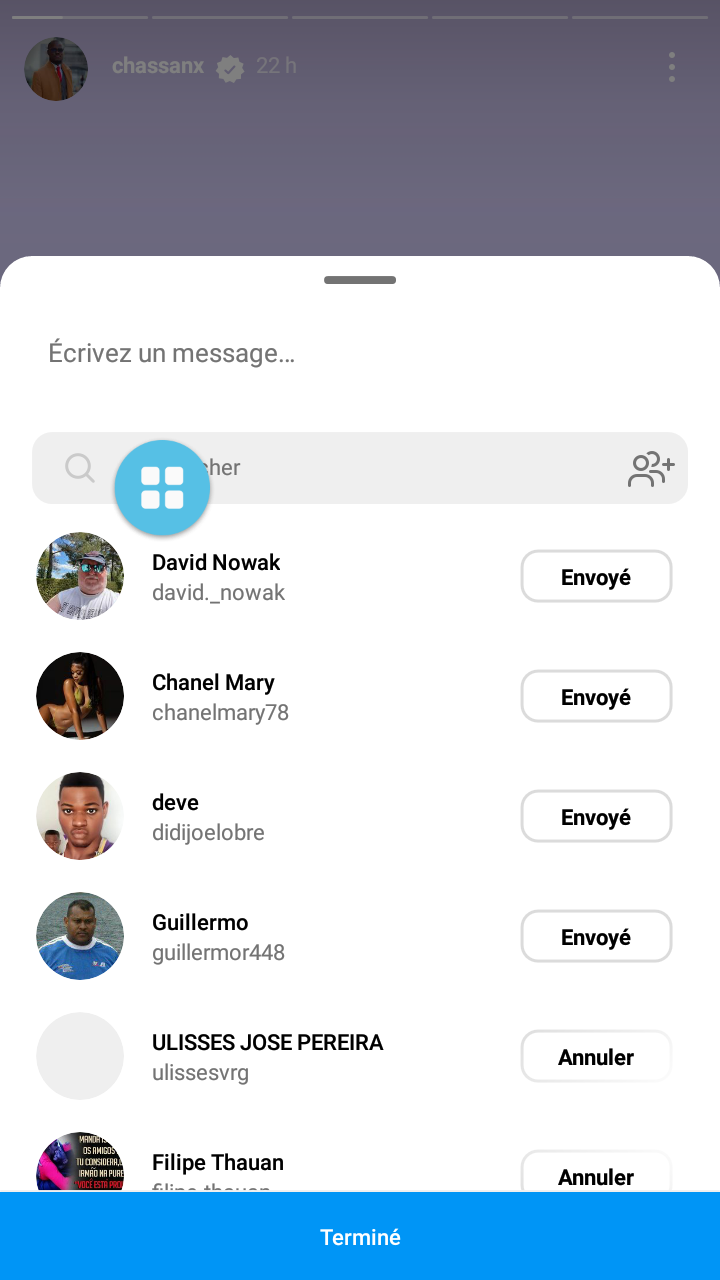Tap Envoyé next to Guillermo
The image size is (720, 1280).
click(596, 937)
